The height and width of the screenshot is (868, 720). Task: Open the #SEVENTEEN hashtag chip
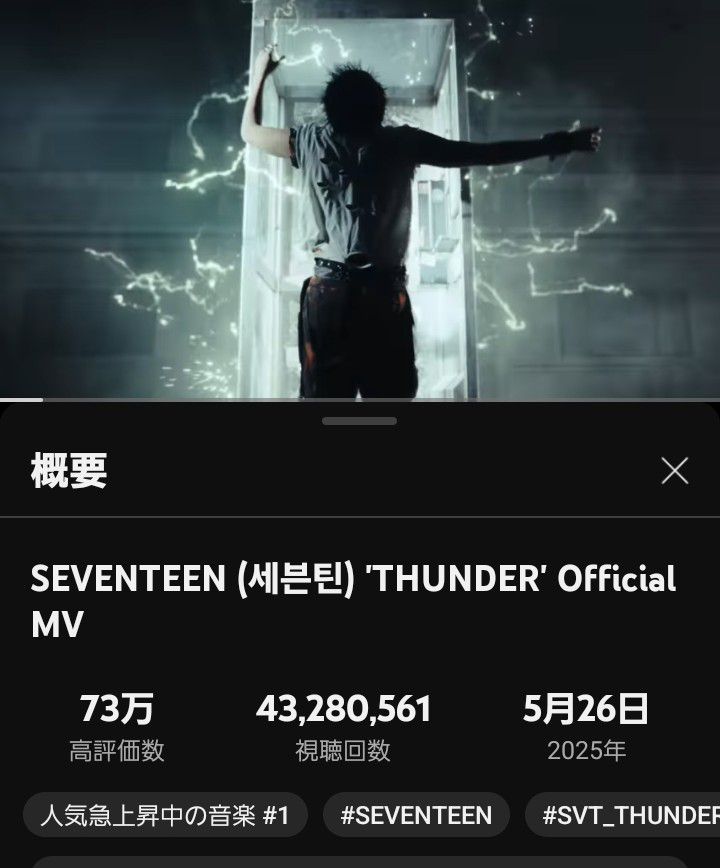click(416, 815)
